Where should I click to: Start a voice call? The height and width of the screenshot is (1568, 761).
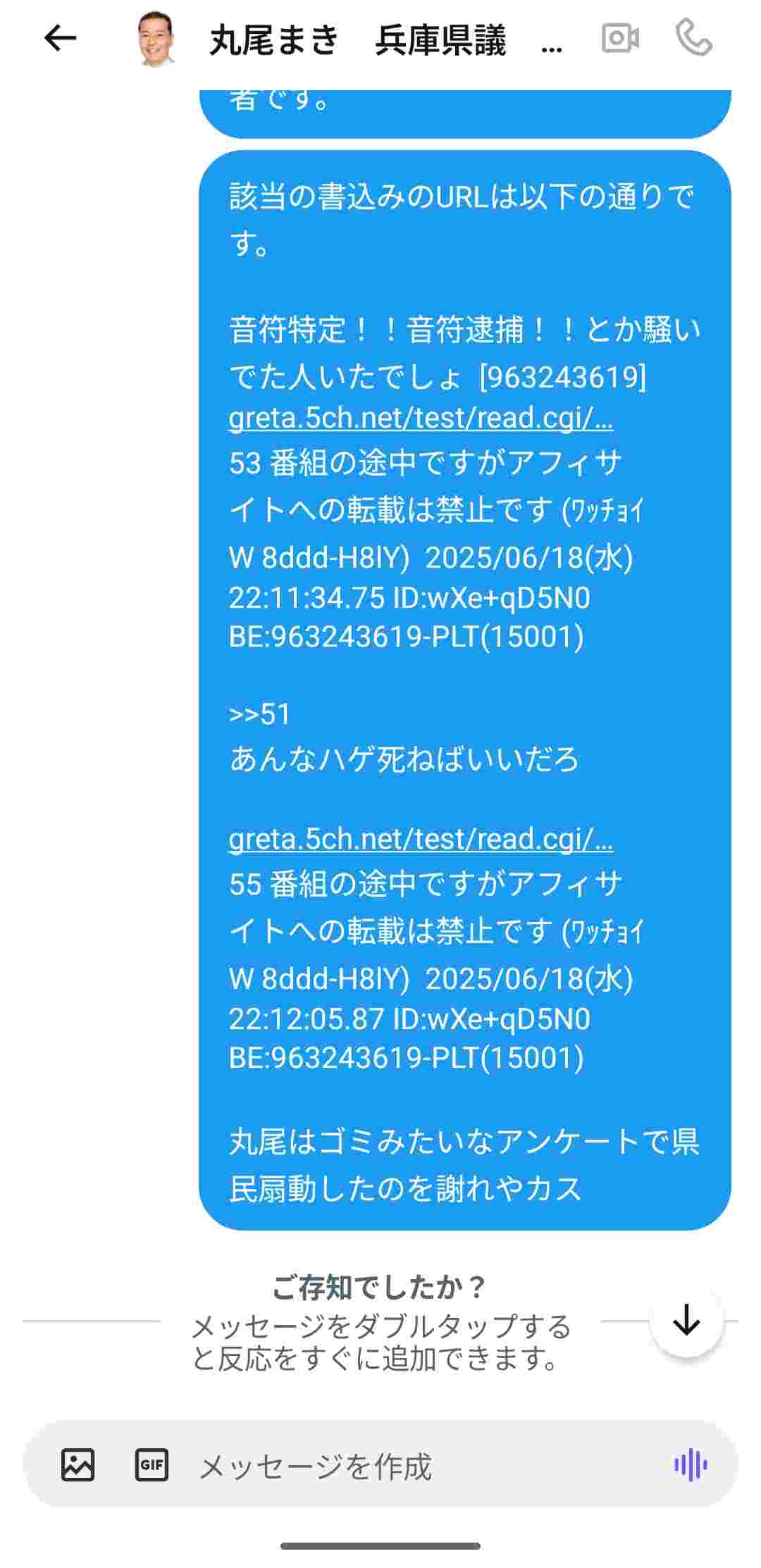coord(693,38)
